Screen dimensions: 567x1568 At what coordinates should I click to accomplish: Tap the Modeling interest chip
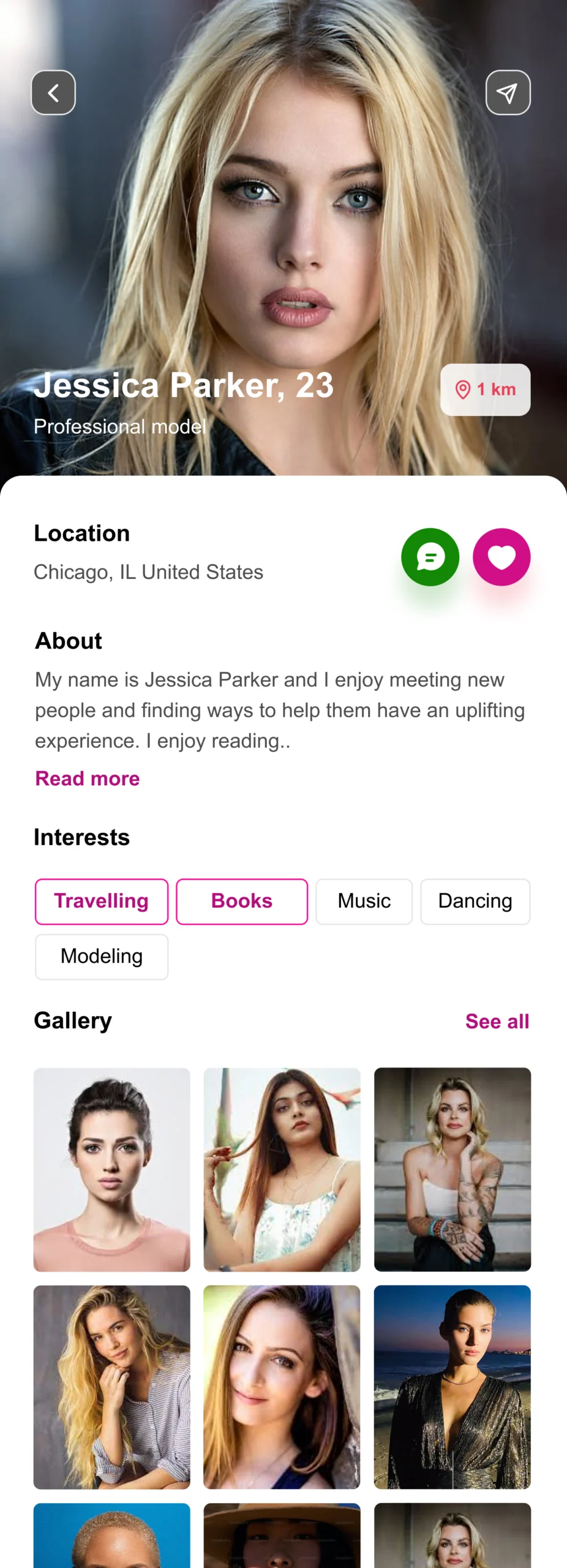(102, 956)
